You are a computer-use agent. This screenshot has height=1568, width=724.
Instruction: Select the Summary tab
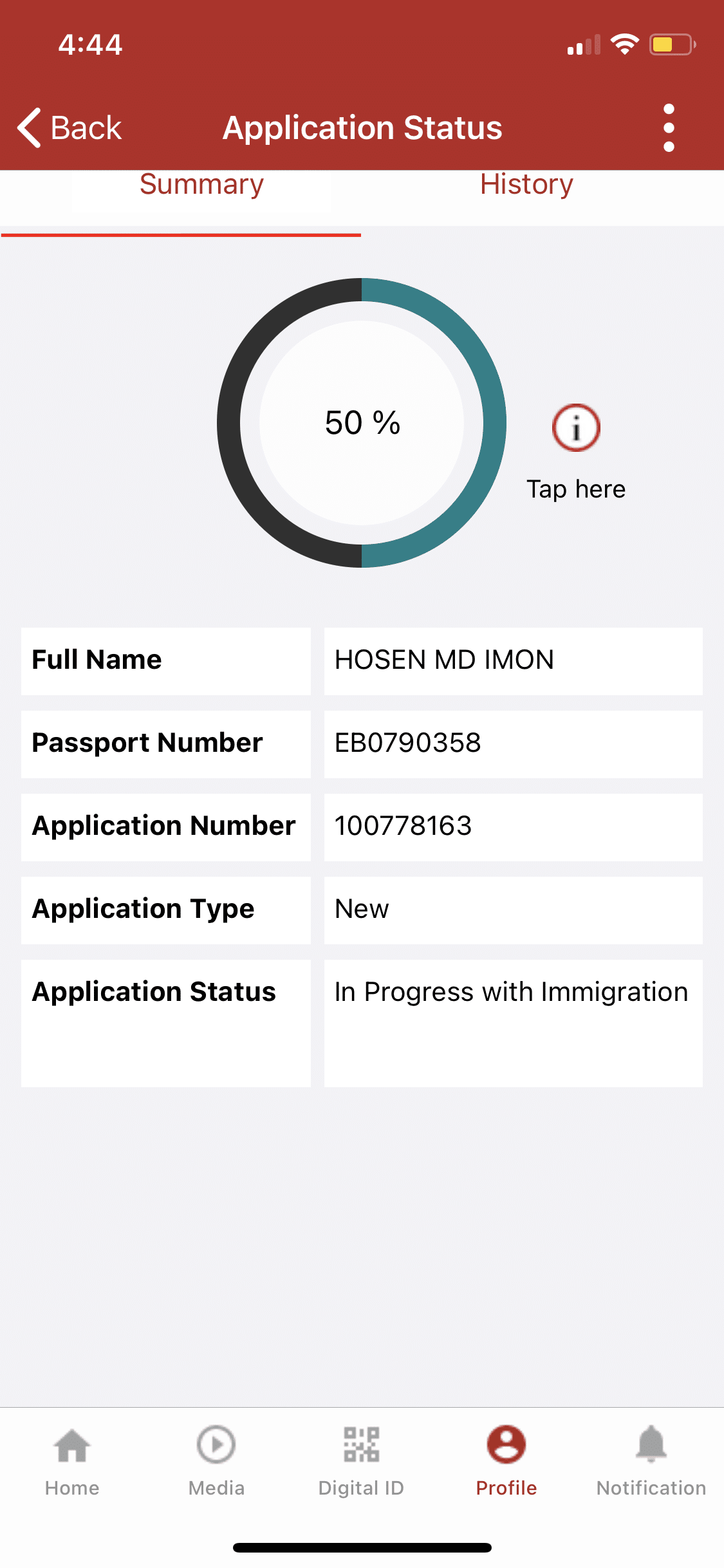tap(201, 185)
